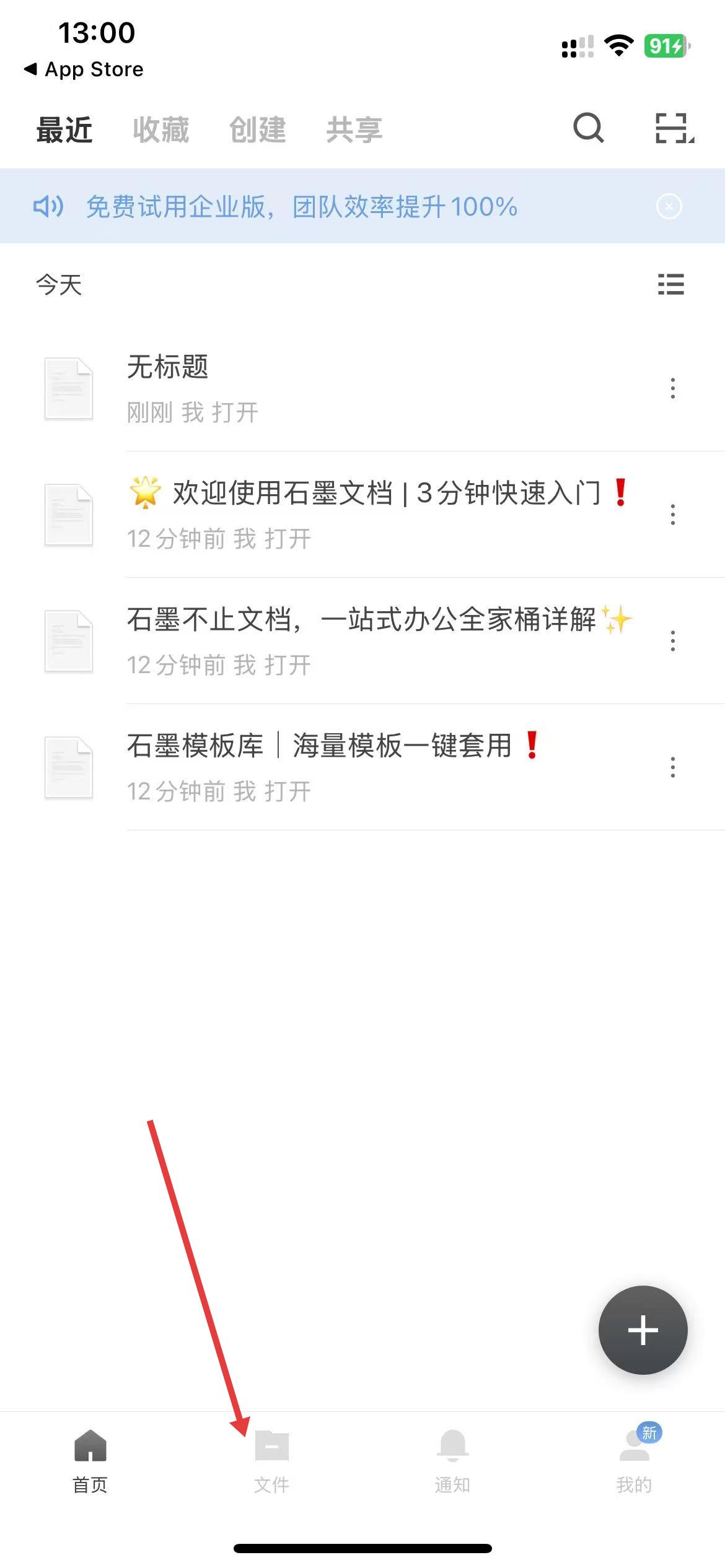Switch to the 收藏 tab

click(160, 130)
